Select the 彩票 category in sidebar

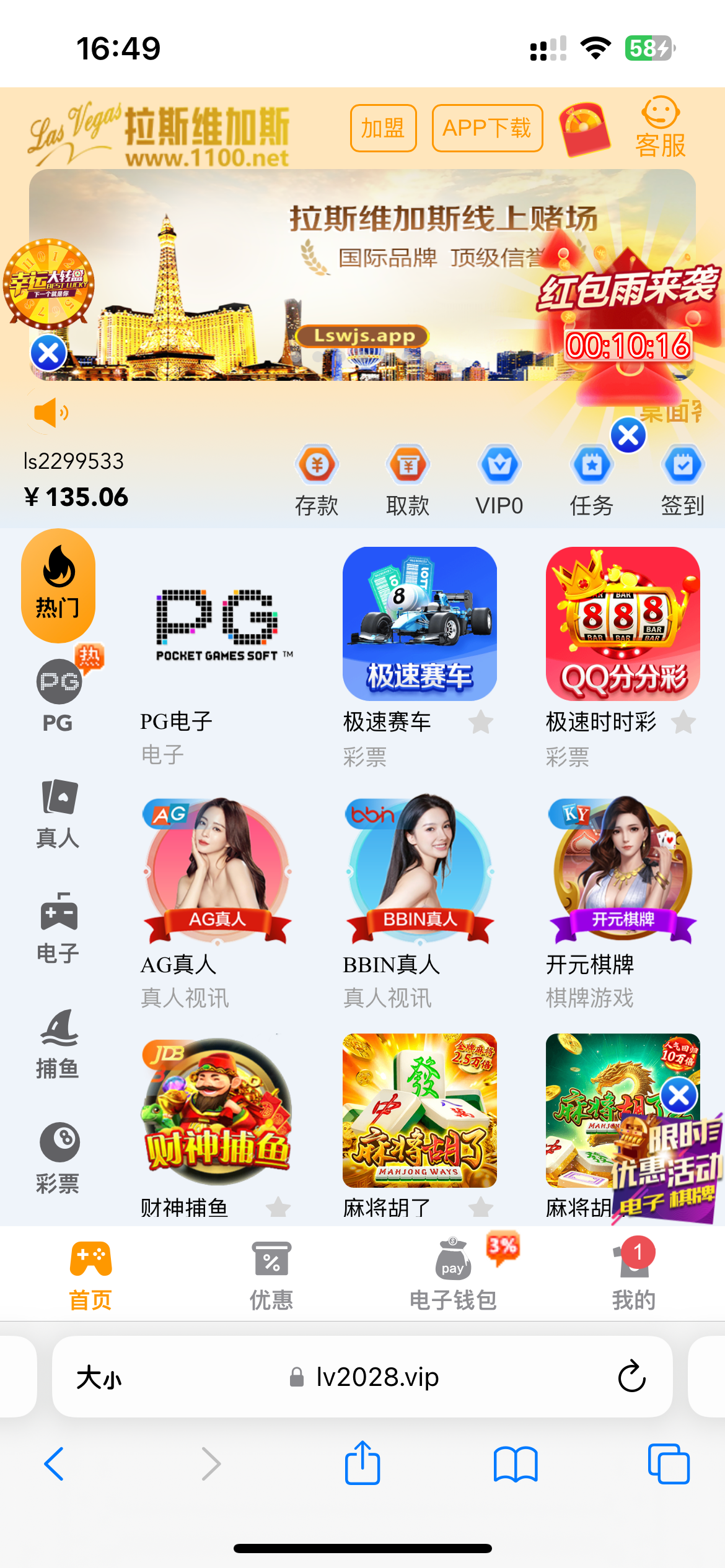click(x=58, y=1159)
